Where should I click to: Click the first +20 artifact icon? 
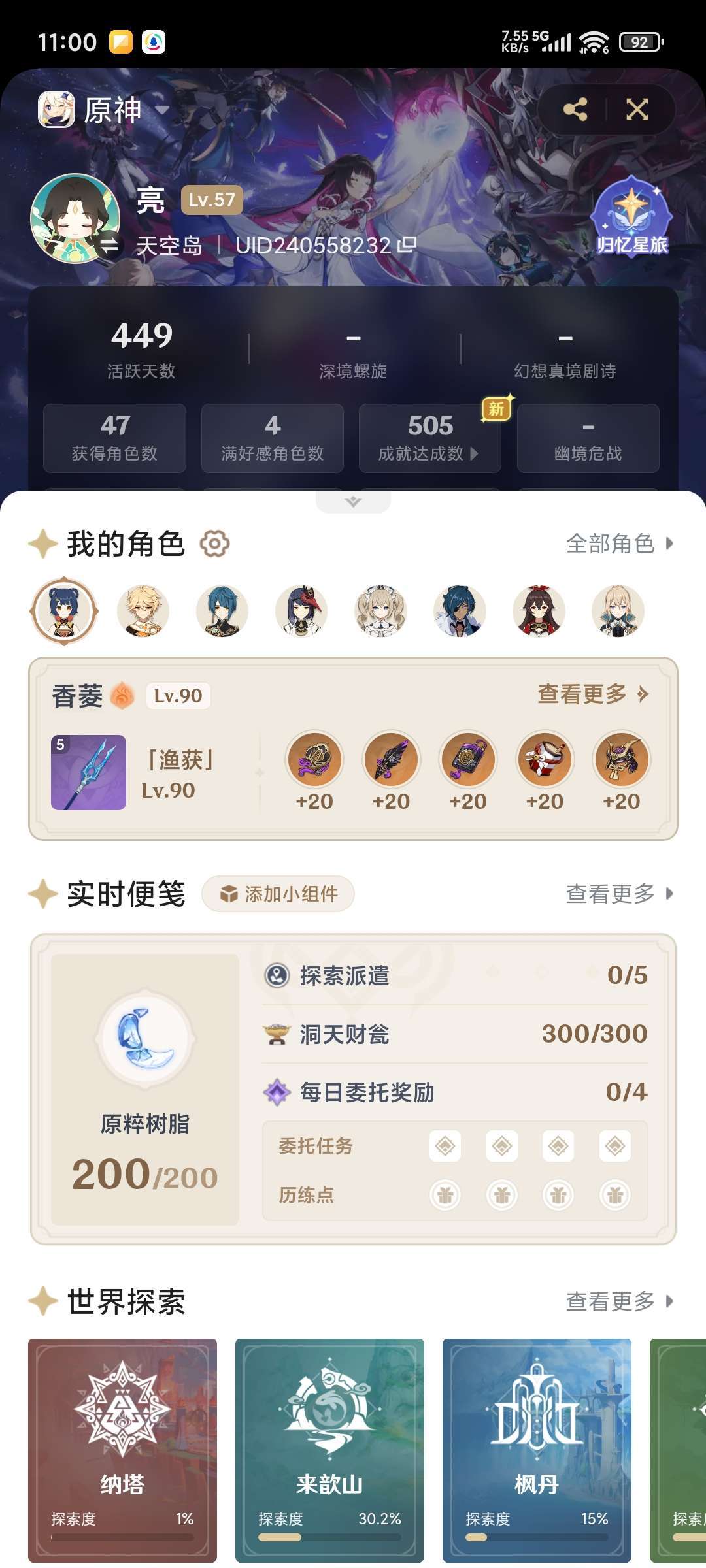pyautogui.click(x=315, y=760)
